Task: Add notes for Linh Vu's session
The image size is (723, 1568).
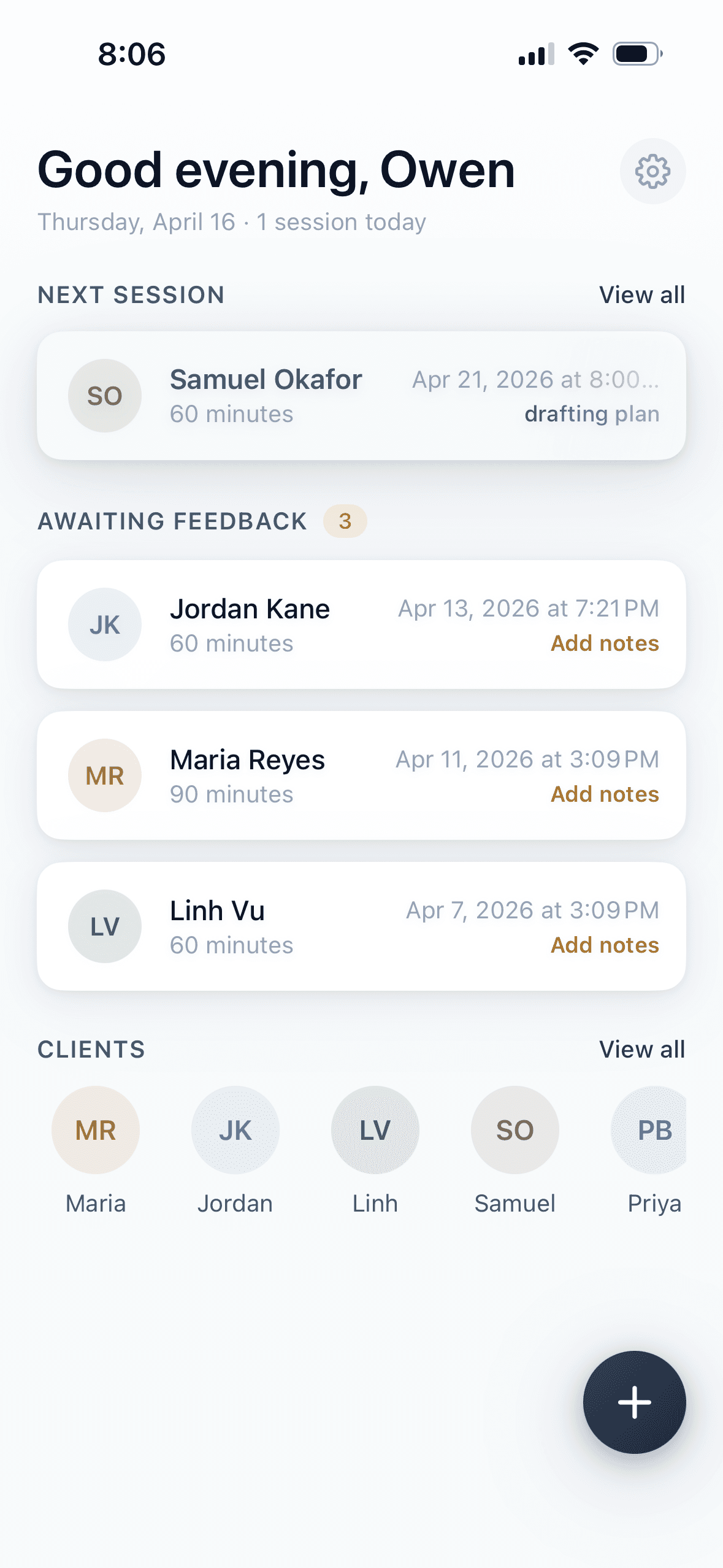Action: [x=605, y=945]
